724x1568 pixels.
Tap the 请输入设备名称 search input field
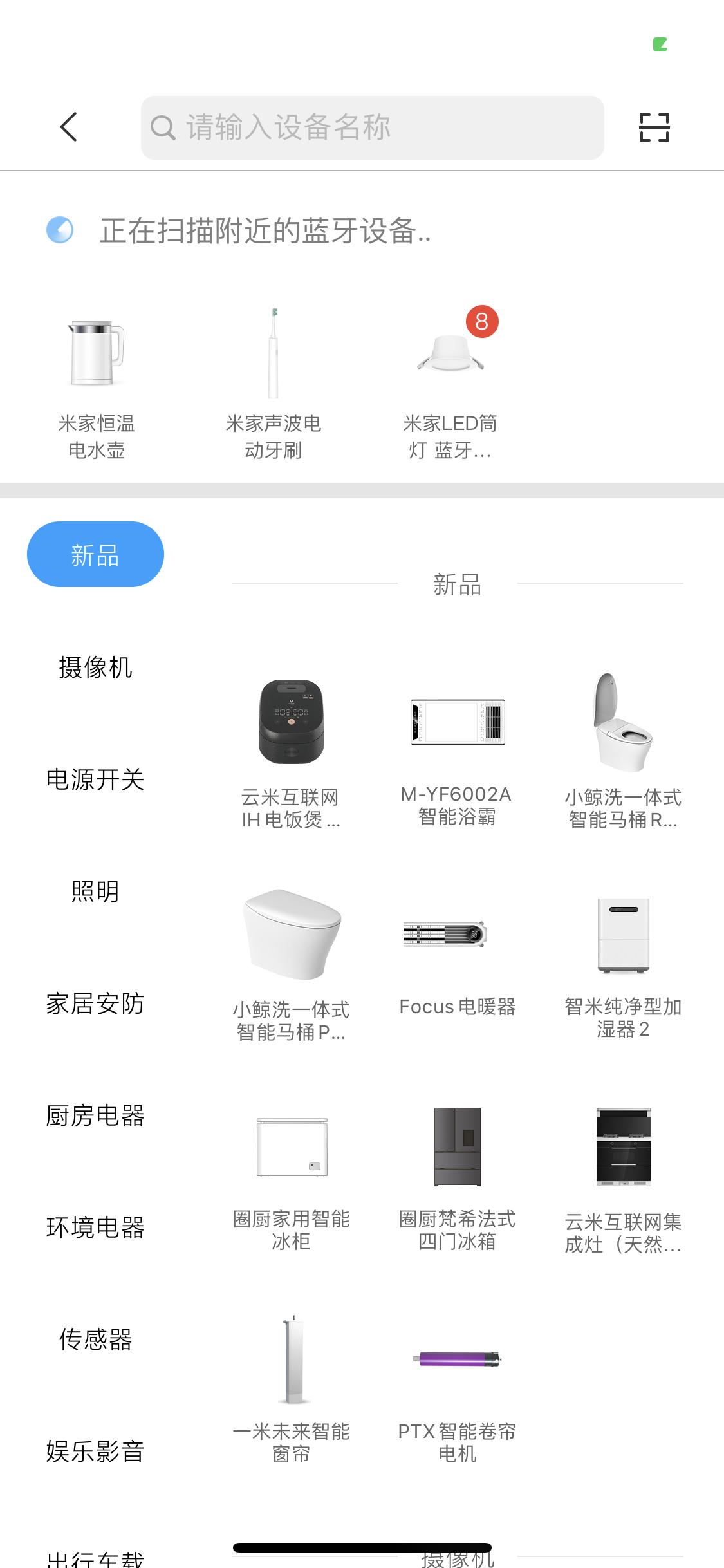(x=373, y=127)
